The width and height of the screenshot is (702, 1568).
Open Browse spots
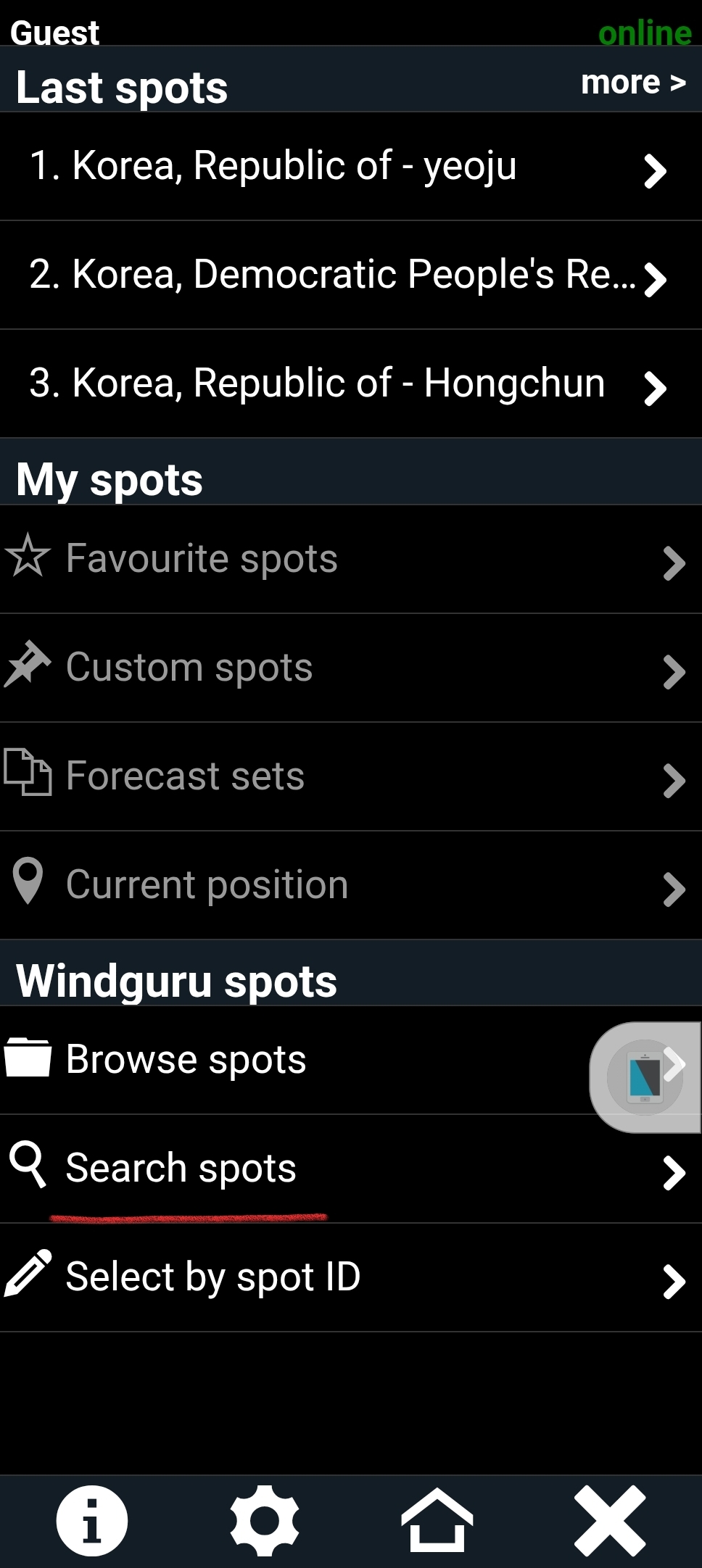tap(294, 1061)
